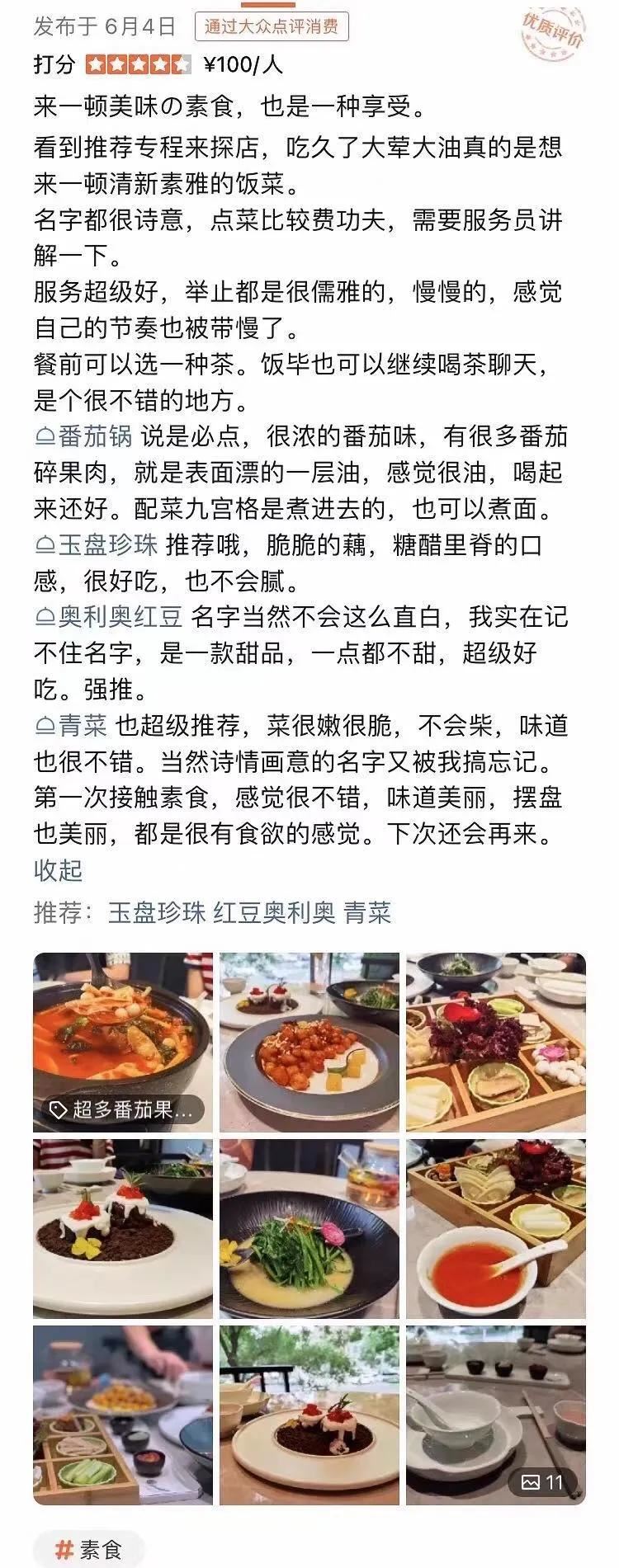View the green vegetable dish photo
619x1568 pixels.
[309, 1228]
